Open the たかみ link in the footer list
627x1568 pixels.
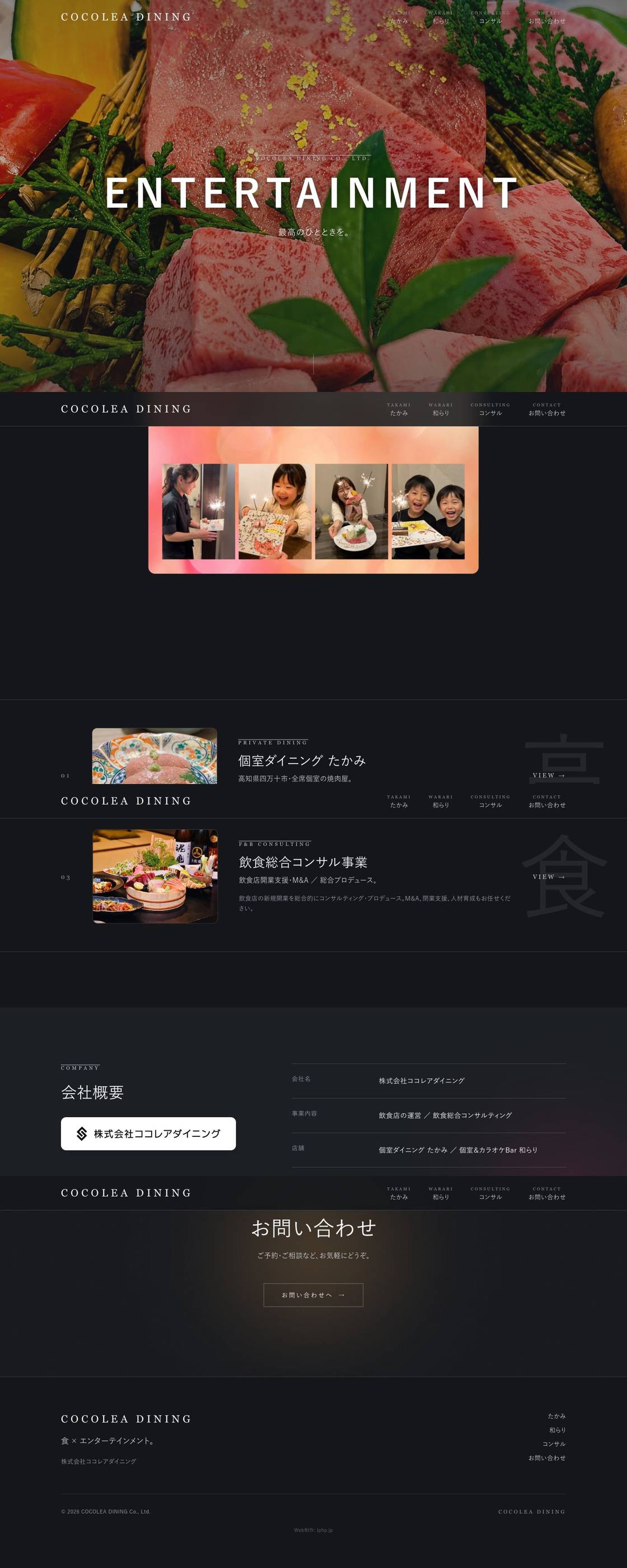556,1416
